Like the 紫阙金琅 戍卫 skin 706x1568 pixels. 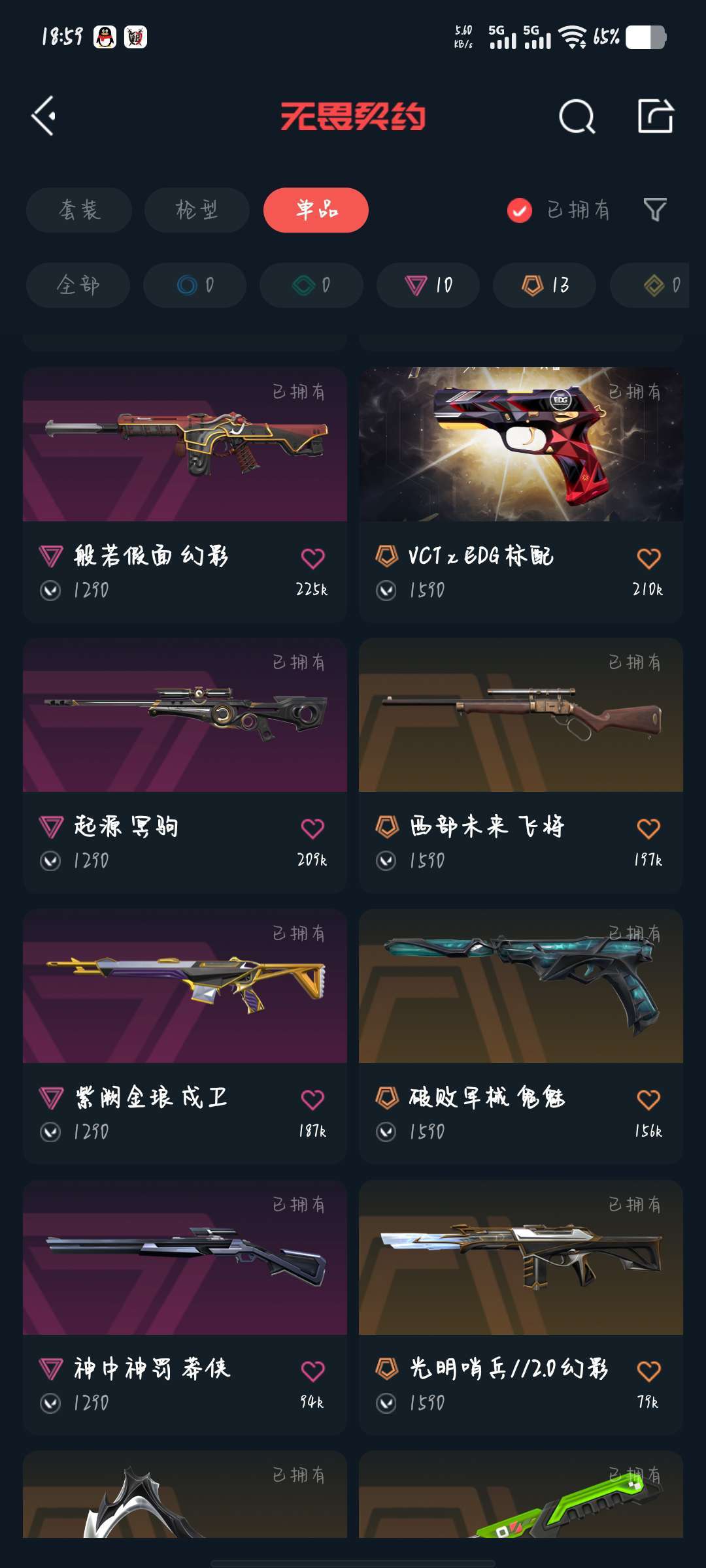tap(312, 1100)
